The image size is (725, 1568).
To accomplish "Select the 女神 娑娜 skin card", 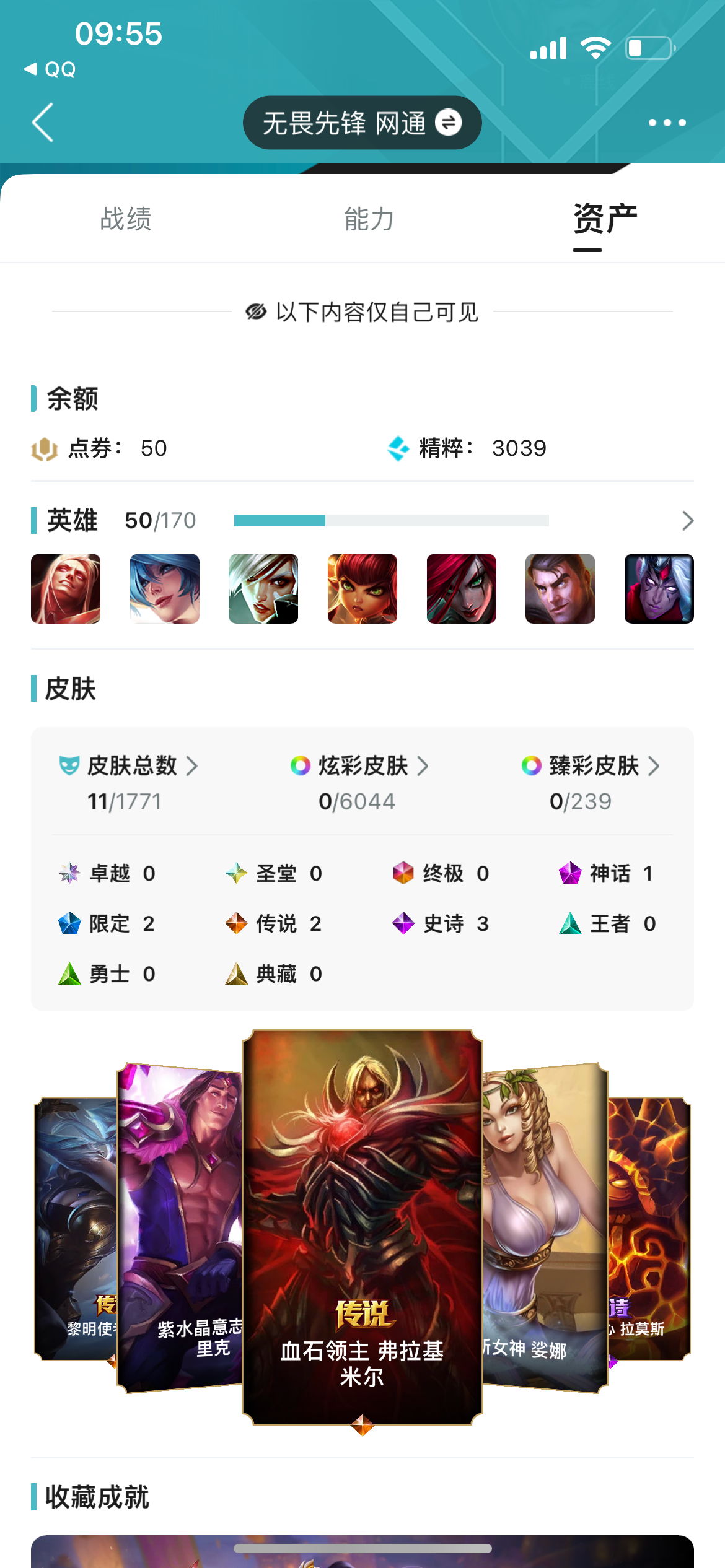I will [x=544, y=1226].
